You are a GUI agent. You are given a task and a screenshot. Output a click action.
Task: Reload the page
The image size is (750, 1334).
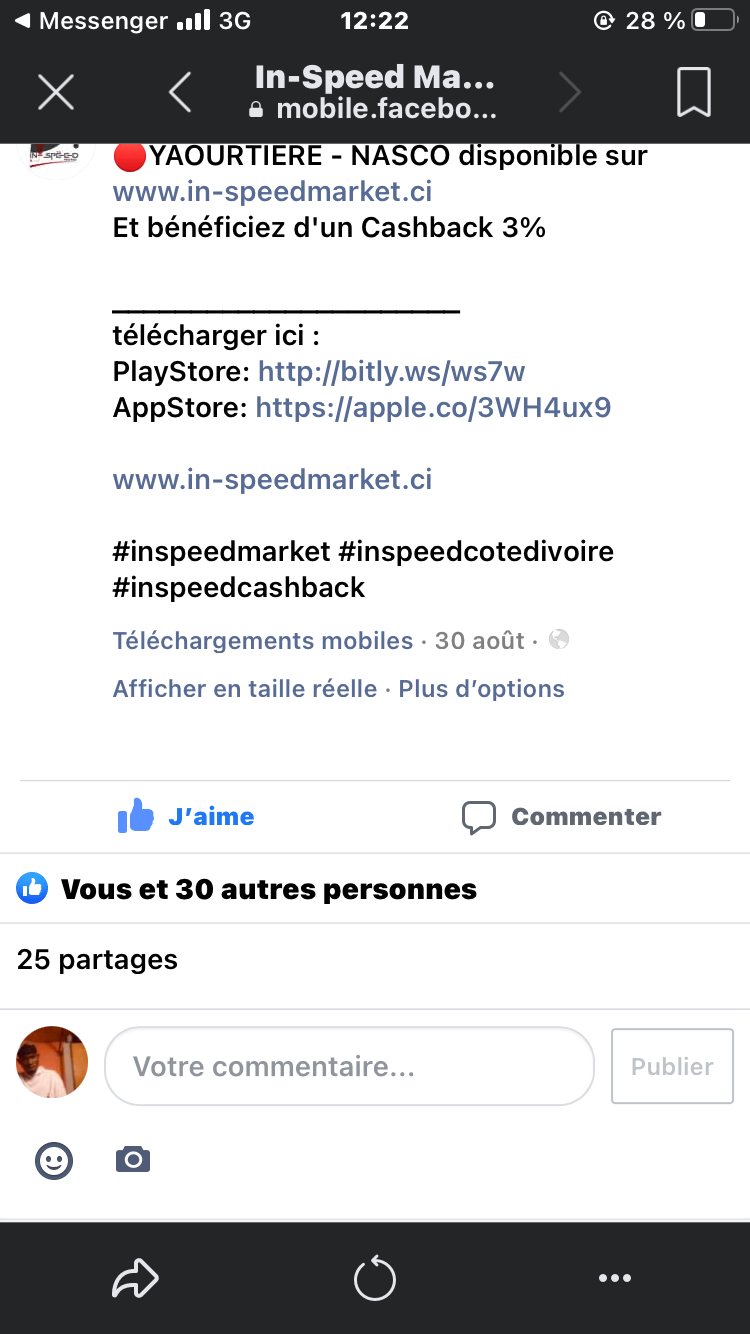click(375, 1279)
